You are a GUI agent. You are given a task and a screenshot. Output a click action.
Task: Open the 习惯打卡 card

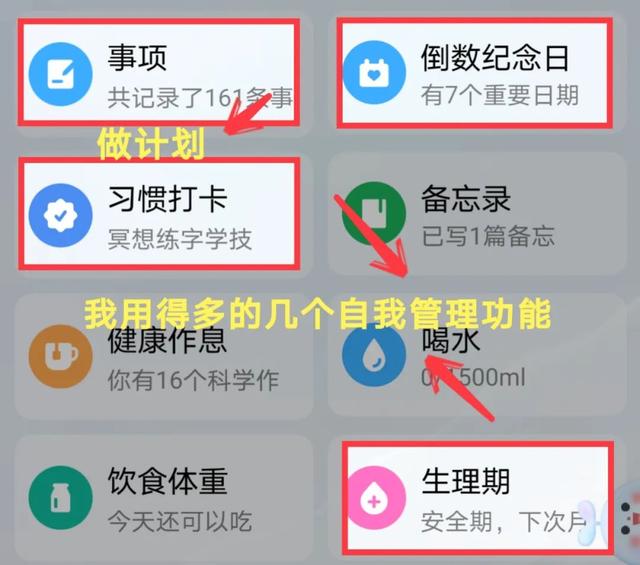[160, 213]
